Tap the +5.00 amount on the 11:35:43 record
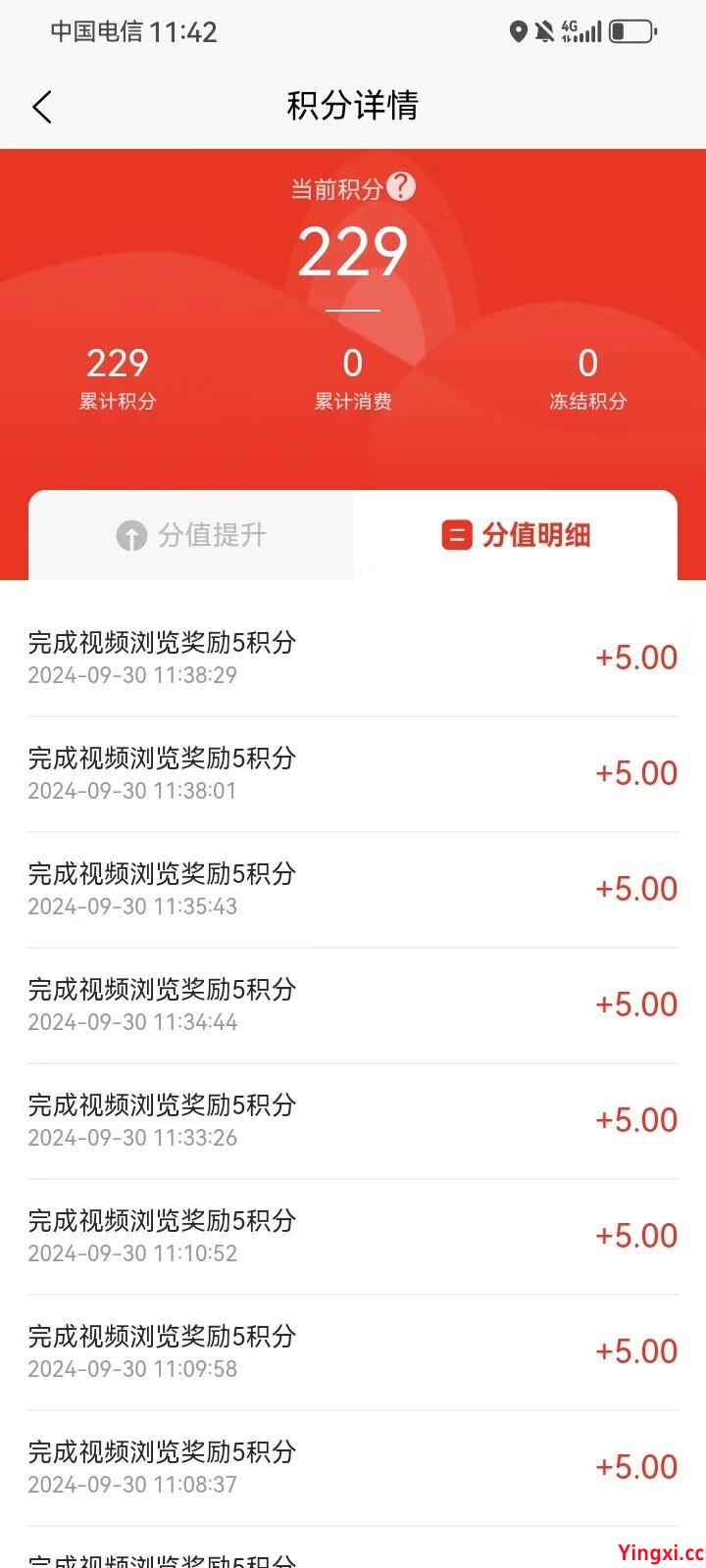 (x=635, y=889)
